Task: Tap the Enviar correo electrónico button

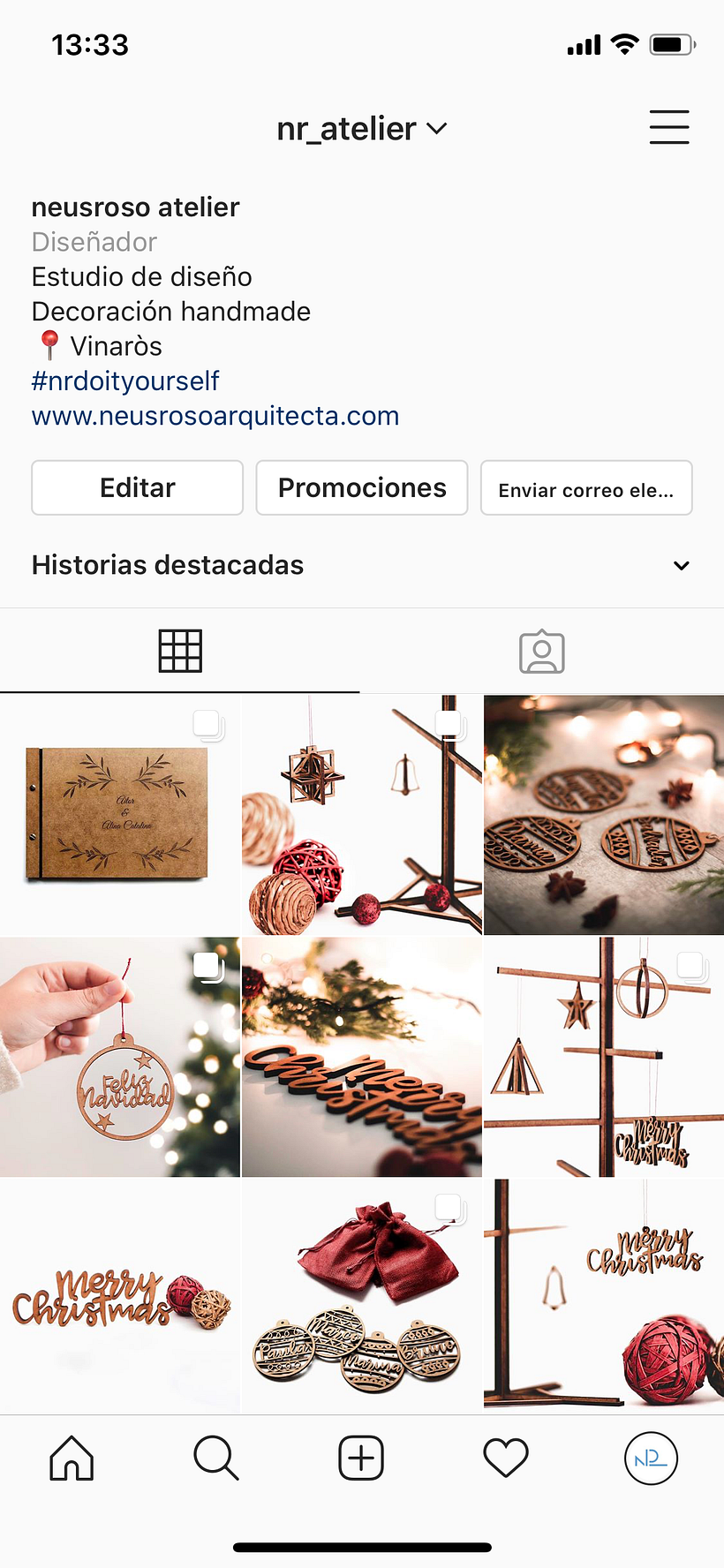Action: coord(586,488)
